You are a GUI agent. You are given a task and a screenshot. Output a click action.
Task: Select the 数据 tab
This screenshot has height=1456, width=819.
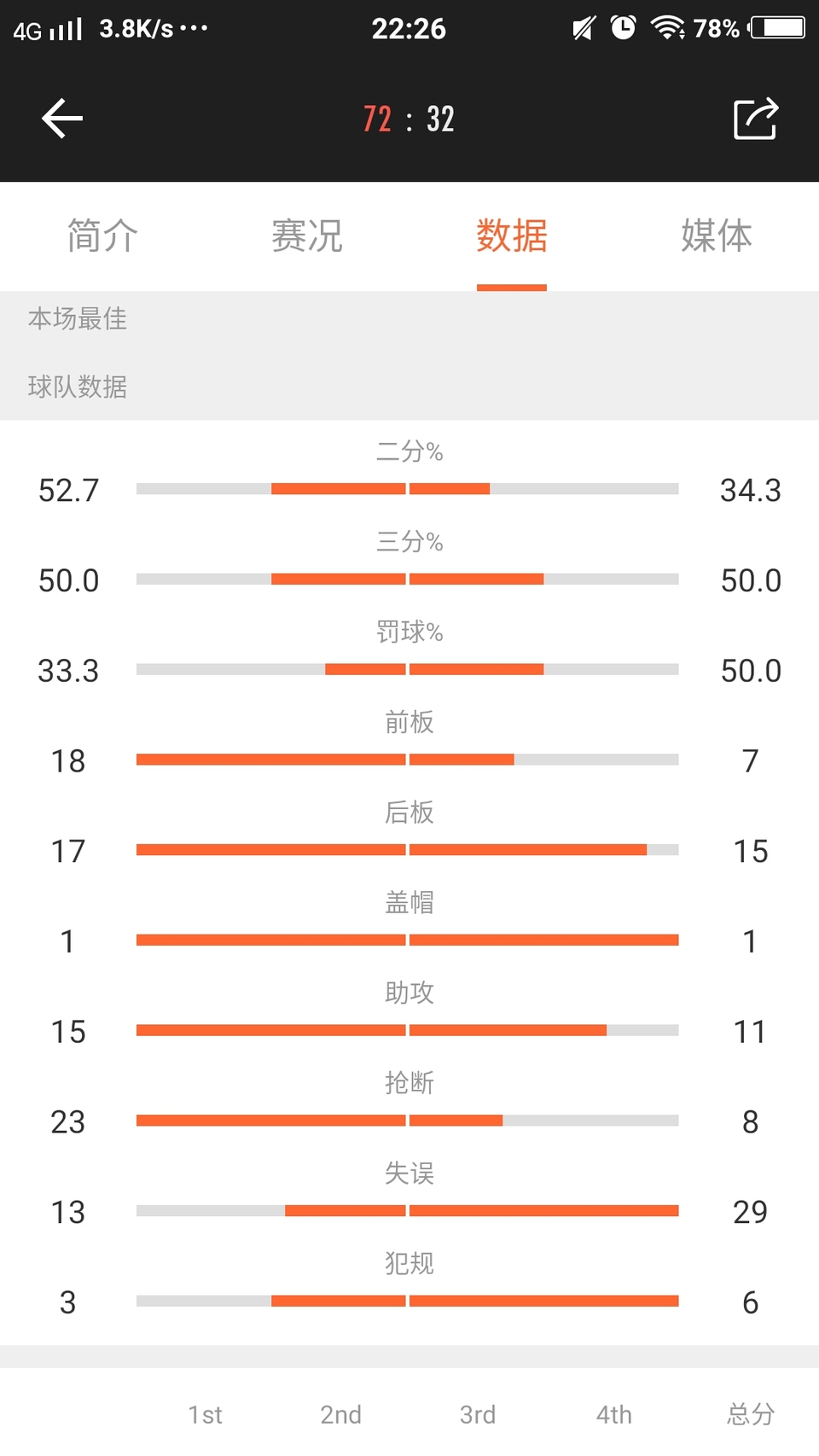coord(512,236)
